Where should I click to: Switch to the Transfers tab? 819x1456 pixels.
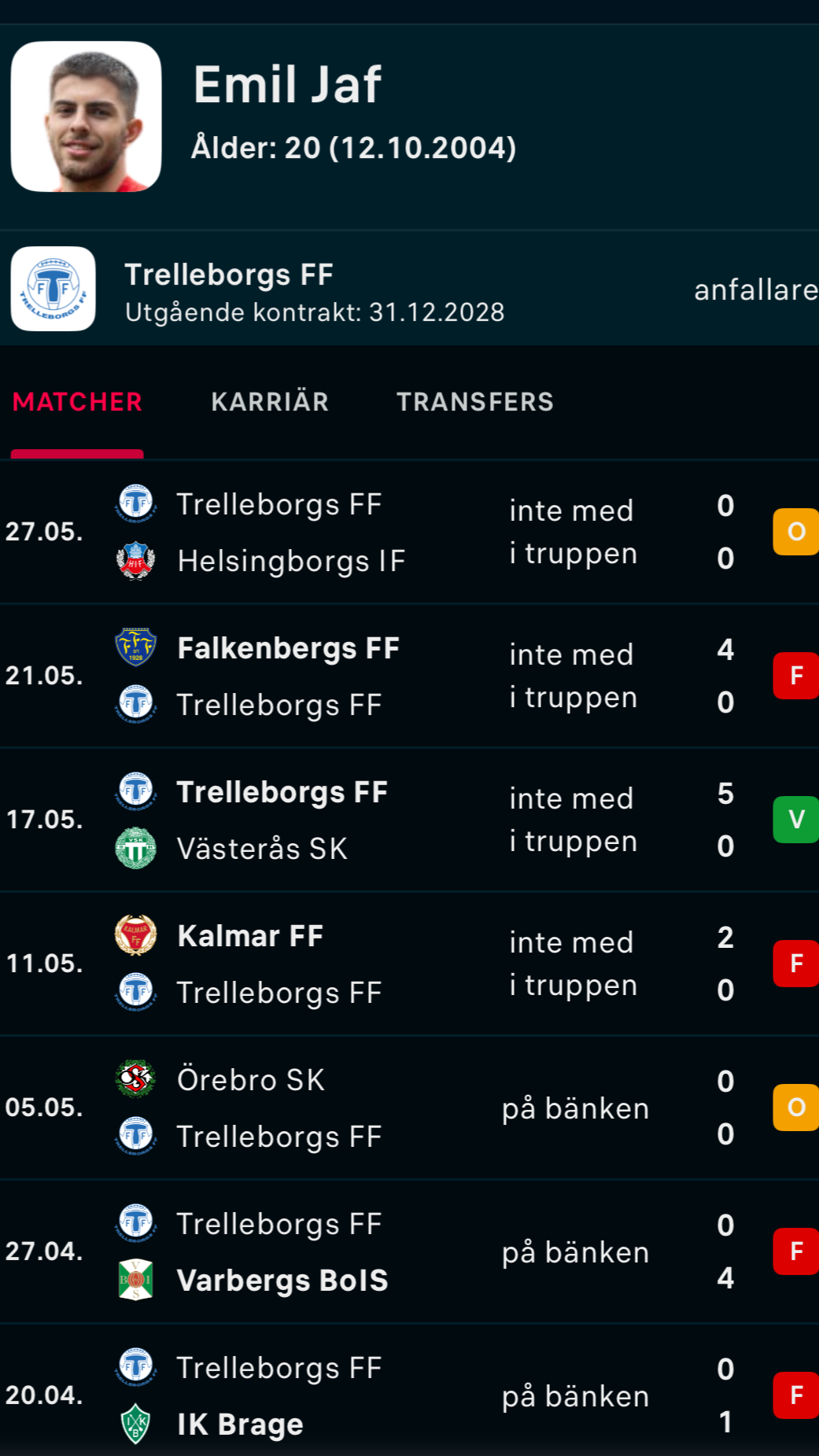click(x=475, y=402)
